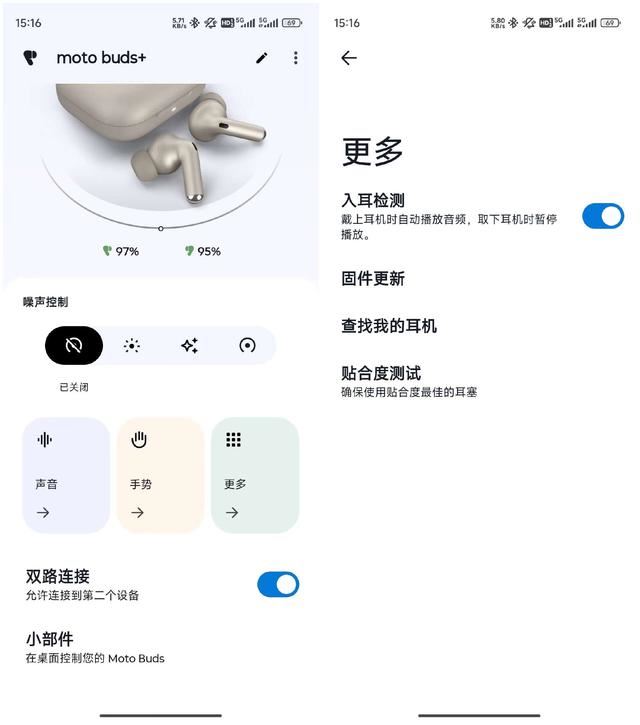This screenshot has width=640, height=725.
Task: Open 固件更新 firmware update
Action: click(x=373, y=279)
